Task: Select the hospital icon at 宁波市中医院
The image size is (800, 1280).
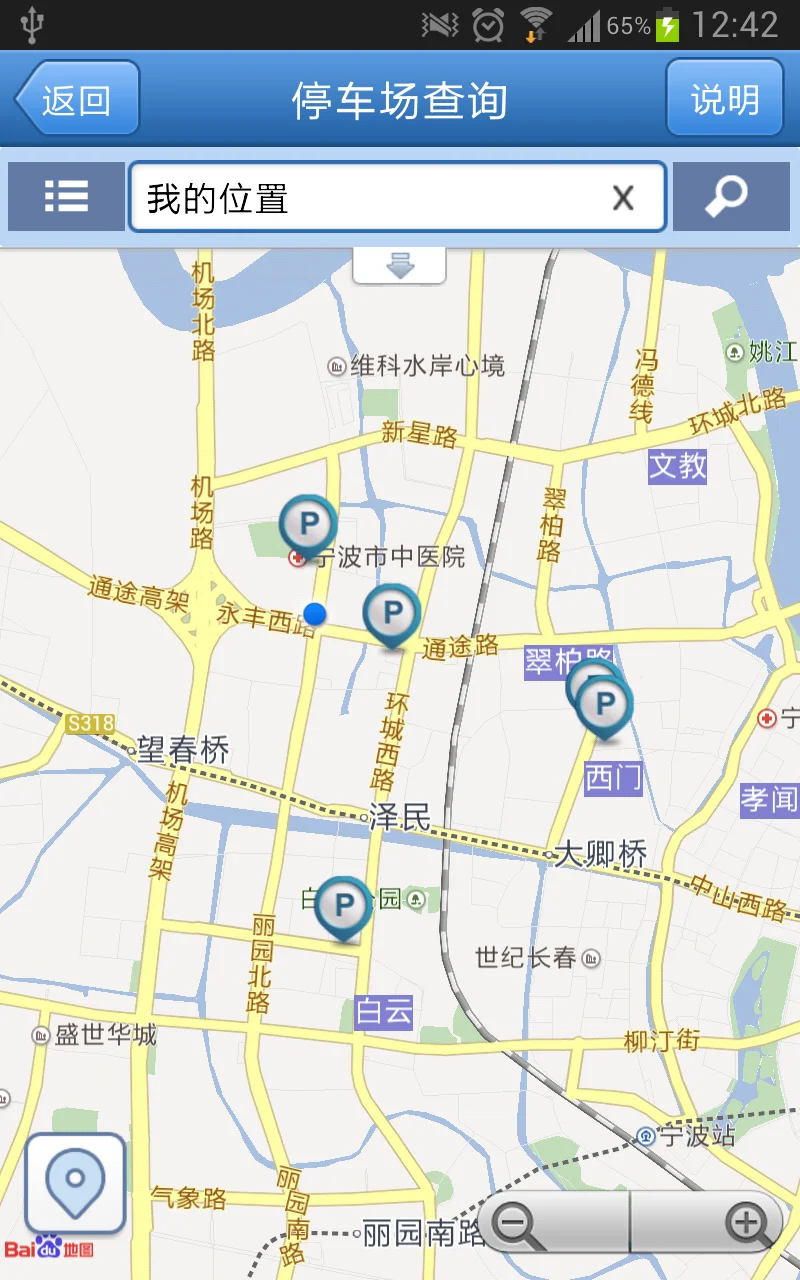Action: coord(295,559)
